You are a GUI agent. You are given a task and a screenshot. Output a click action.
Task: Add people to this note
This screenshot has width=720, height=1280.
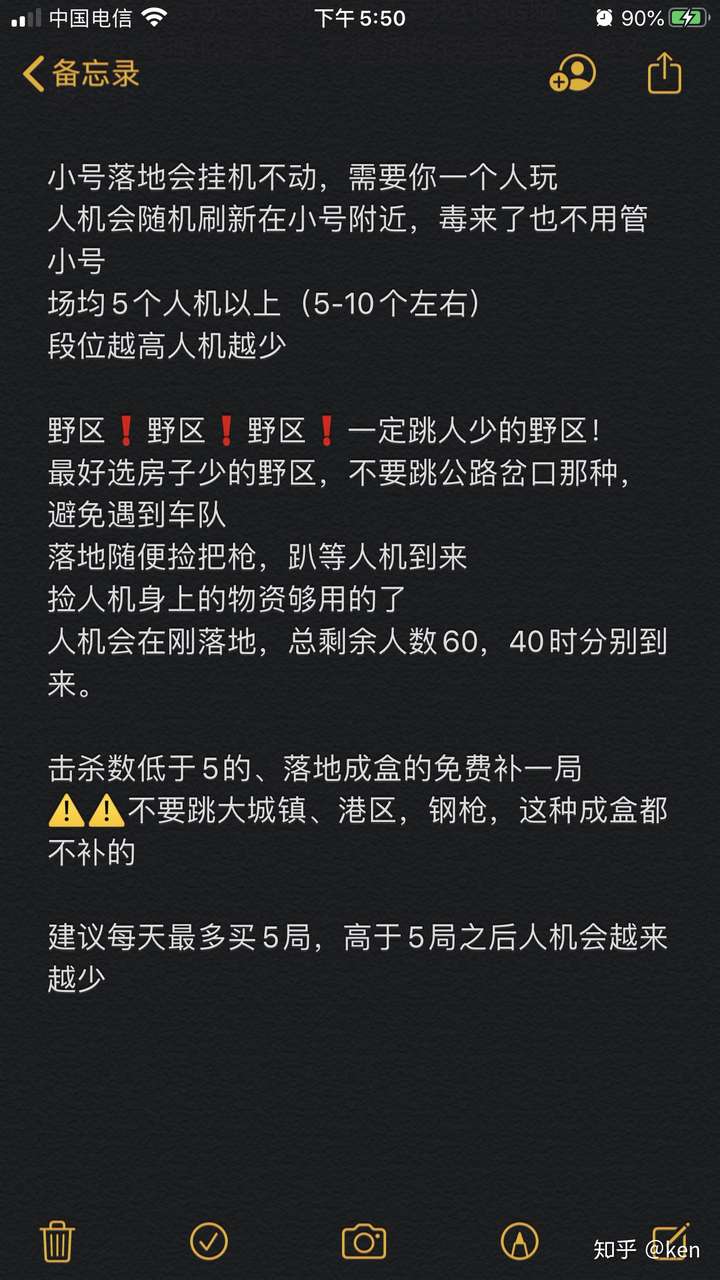pos(573,74)
